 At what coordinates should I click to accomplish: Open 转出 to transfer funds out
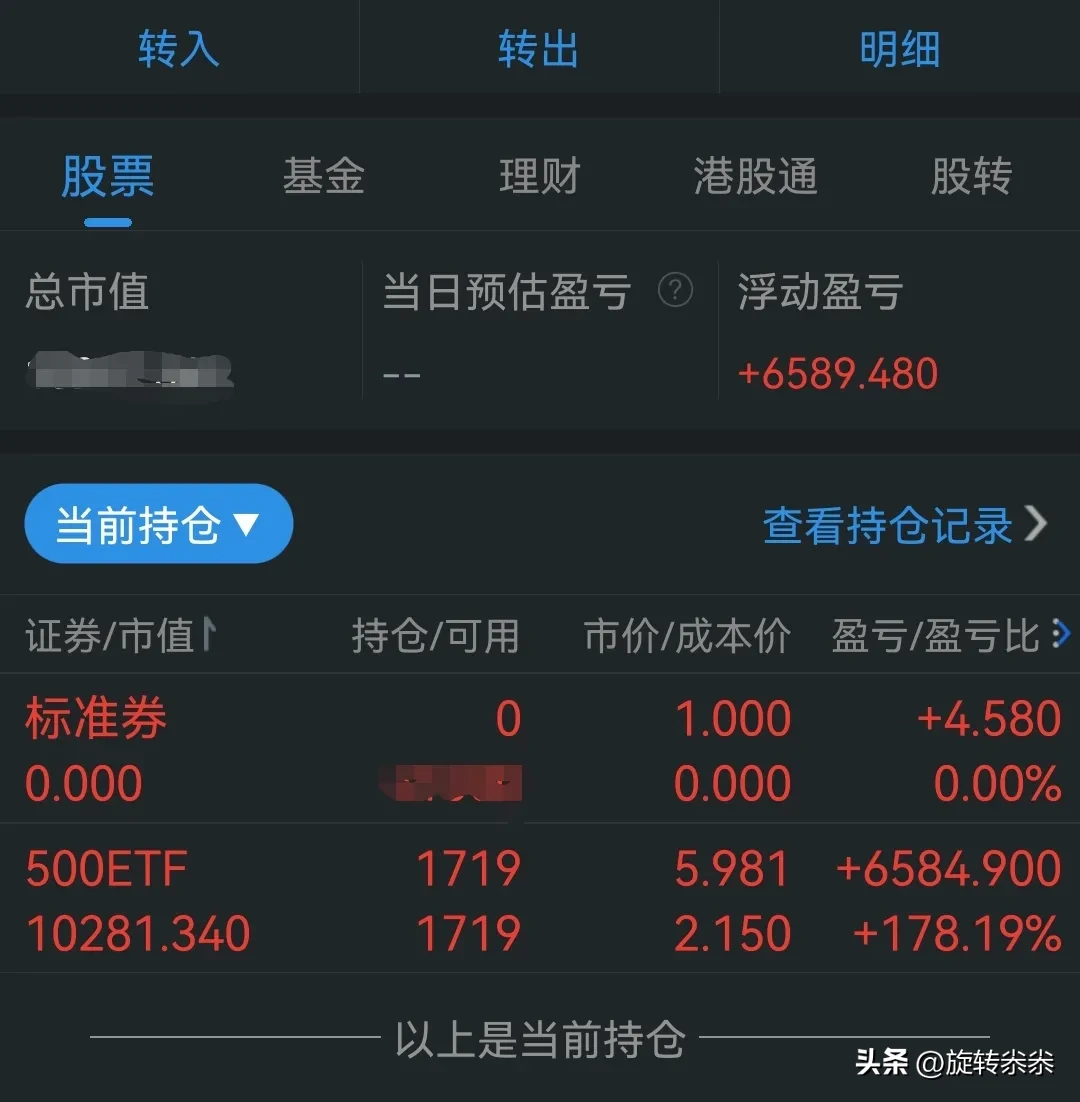[x=539, y=48]
